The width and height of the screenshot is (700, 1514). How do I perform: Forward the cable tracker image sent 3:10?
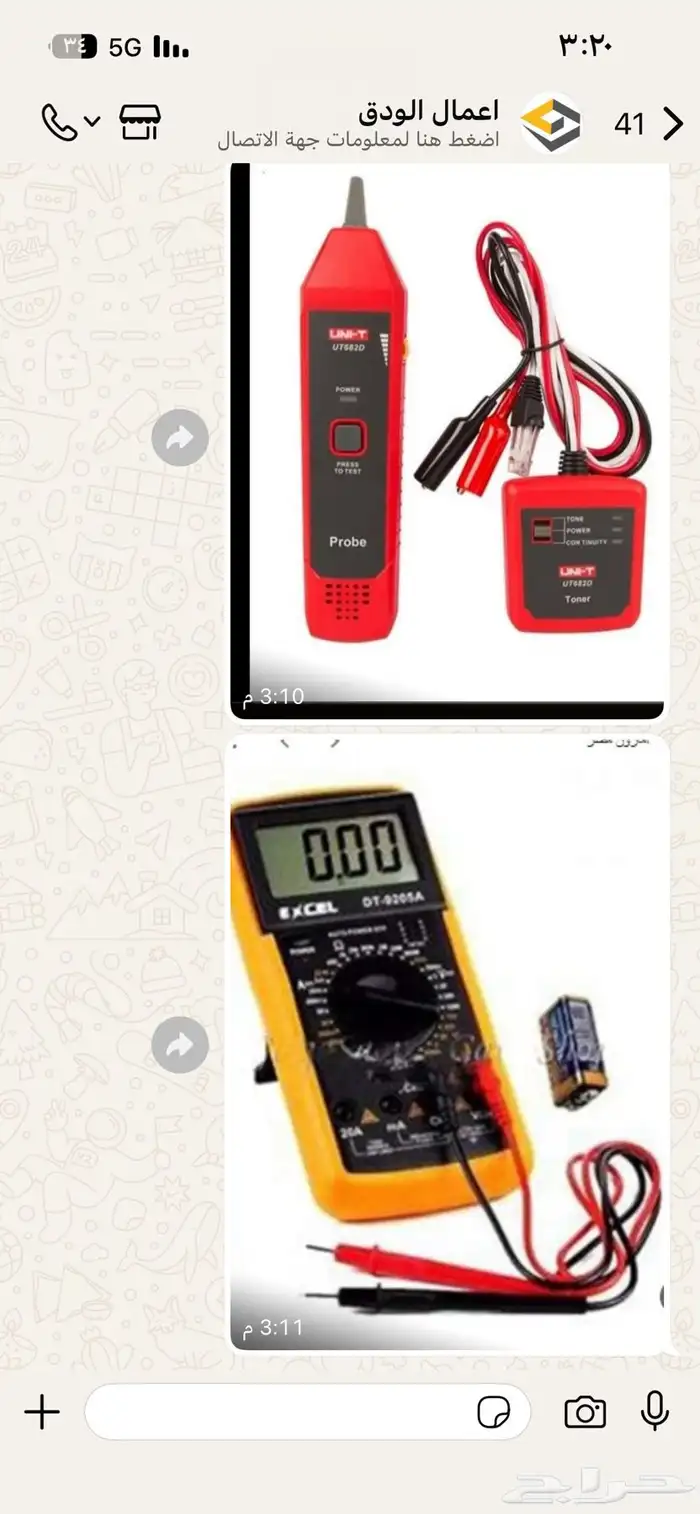tap(180, 438)
